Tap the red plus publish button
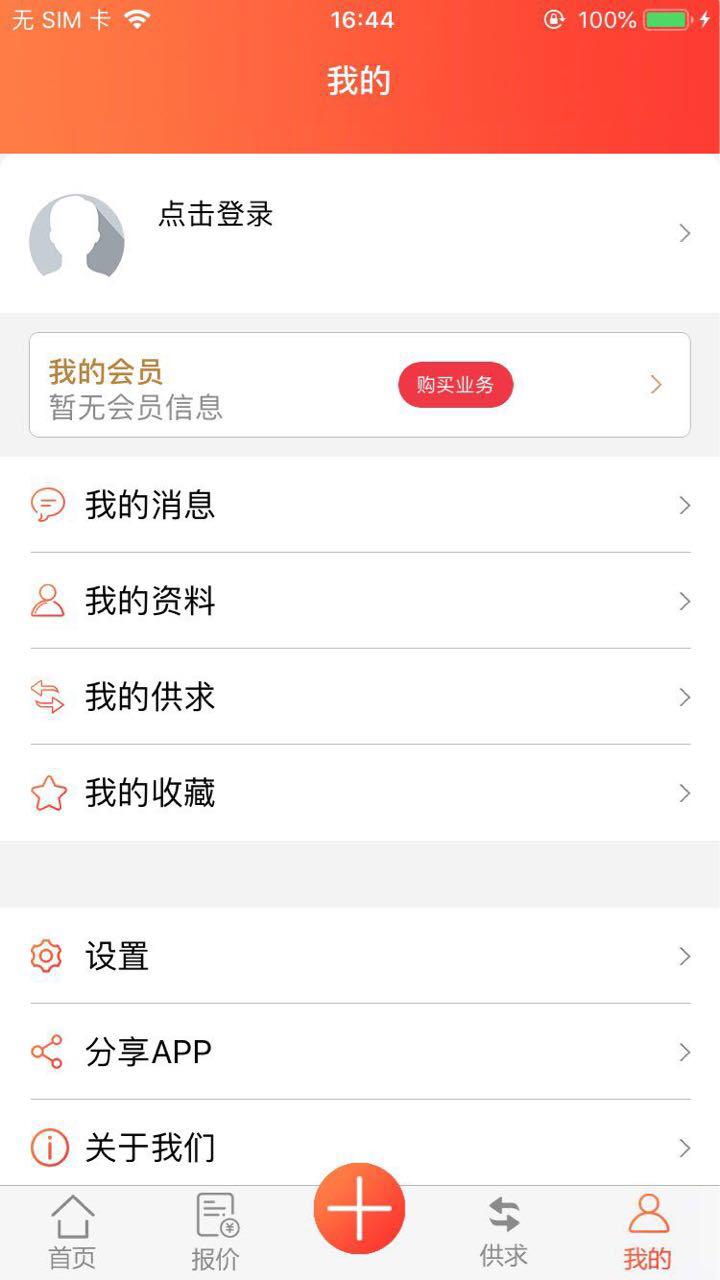 point(359,1209)
